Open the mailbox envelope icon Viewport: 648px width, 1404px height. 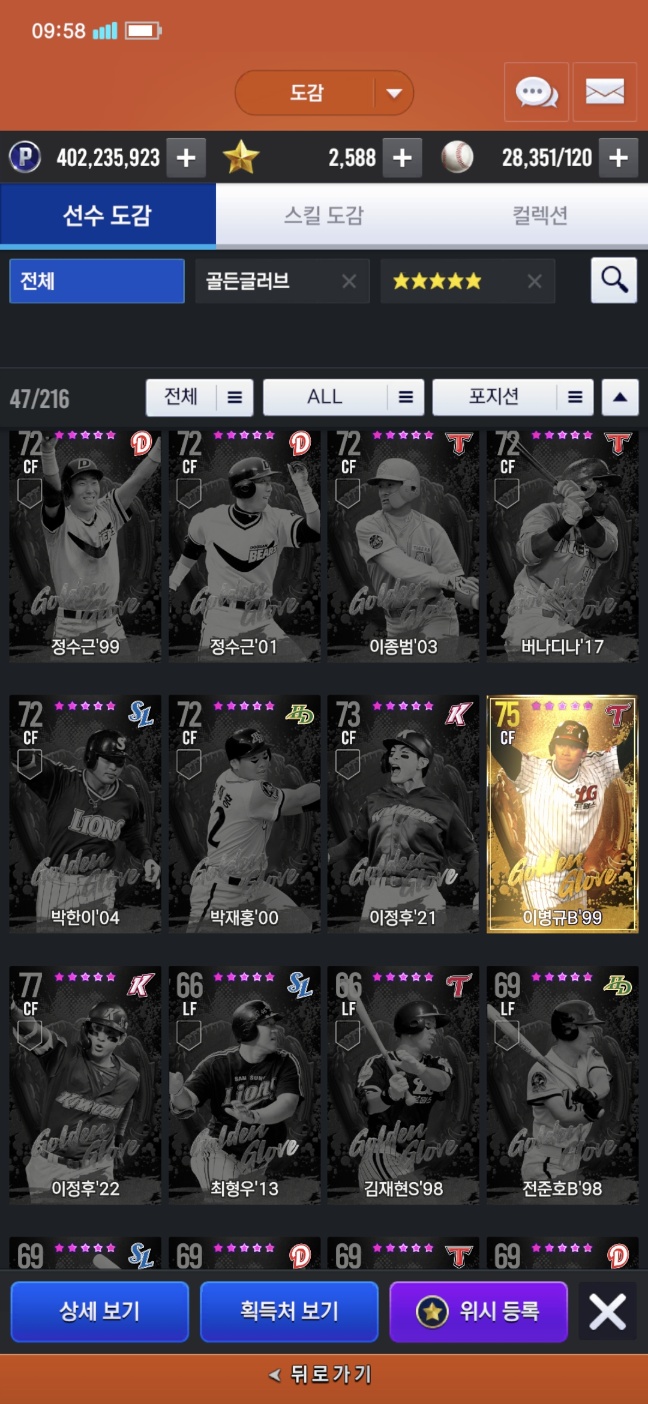coord(605,93)
